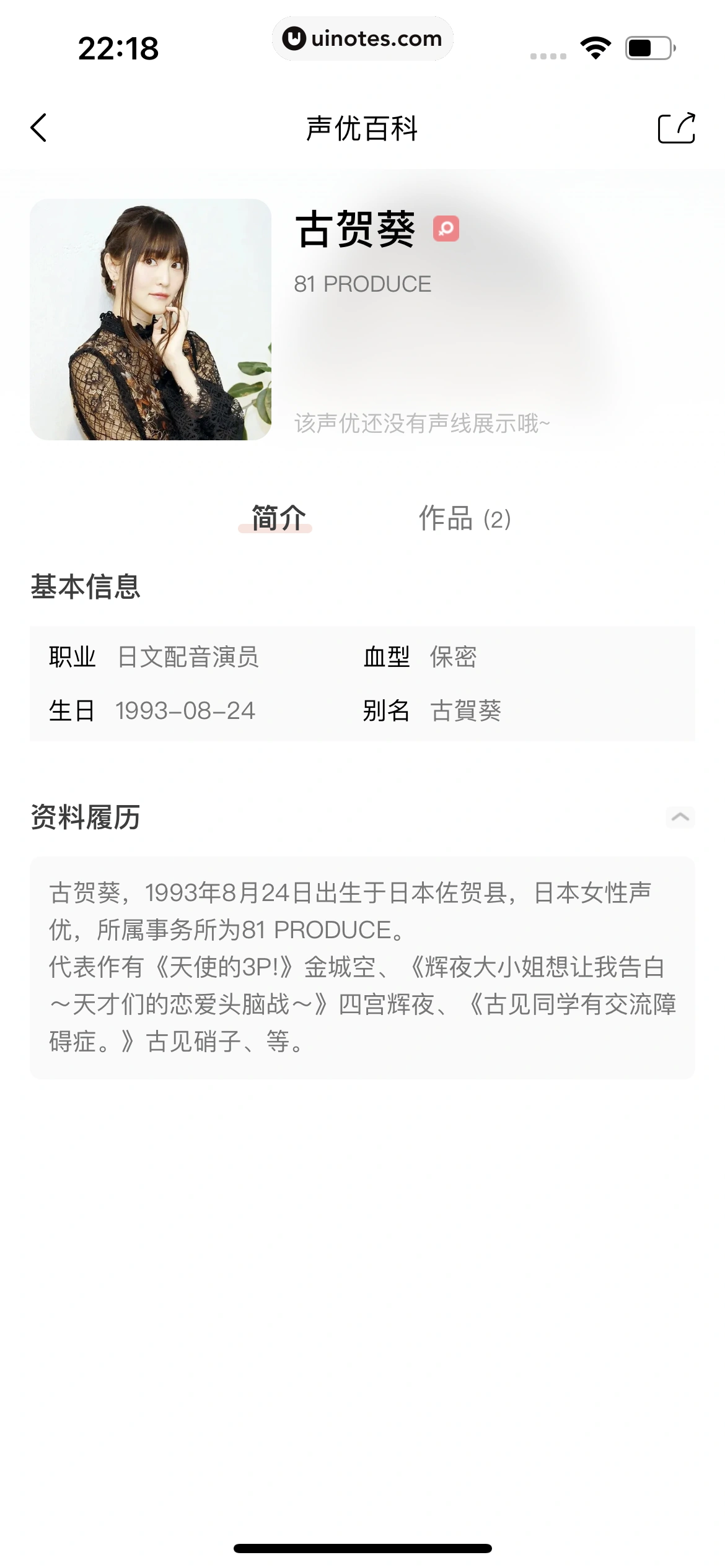Tap the chevron above 资料履历 text block
Viewport: 725px width, 1568px height.
[x=679, y=817]
